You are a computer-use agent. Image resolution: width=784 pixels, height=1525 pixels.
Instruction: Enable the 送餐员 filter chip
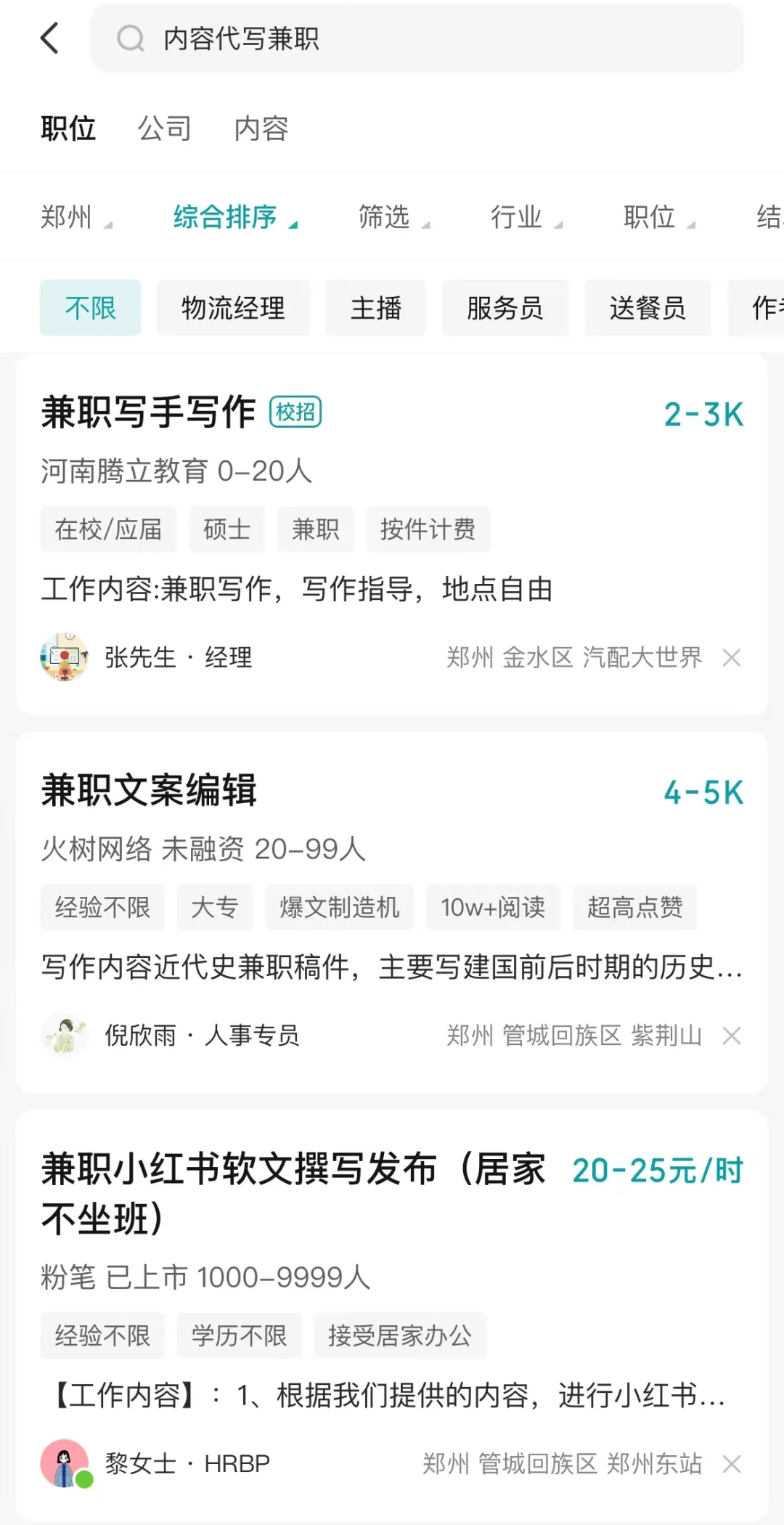tap(648, 308)
